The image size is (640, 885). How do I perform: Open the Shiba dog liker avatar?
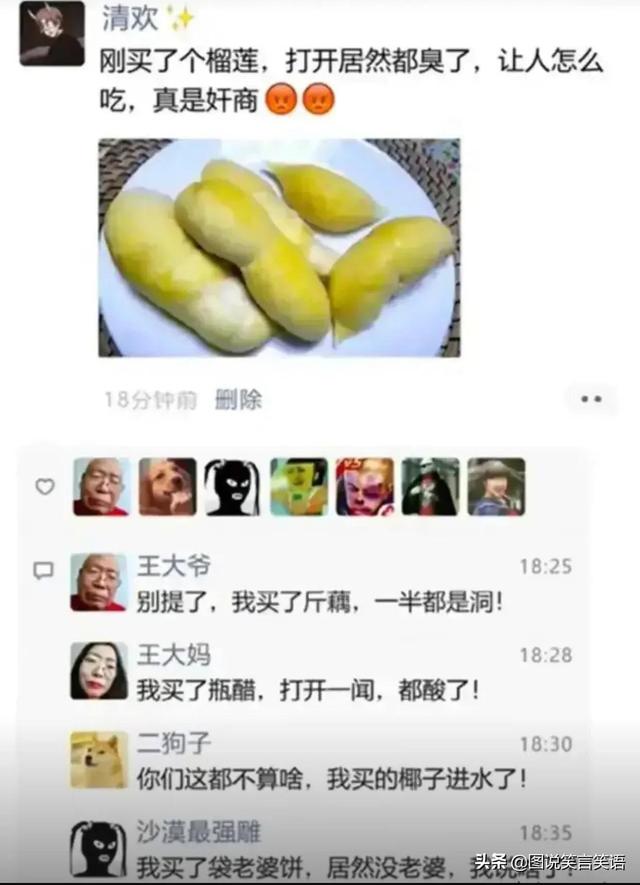tap(166, 487)
